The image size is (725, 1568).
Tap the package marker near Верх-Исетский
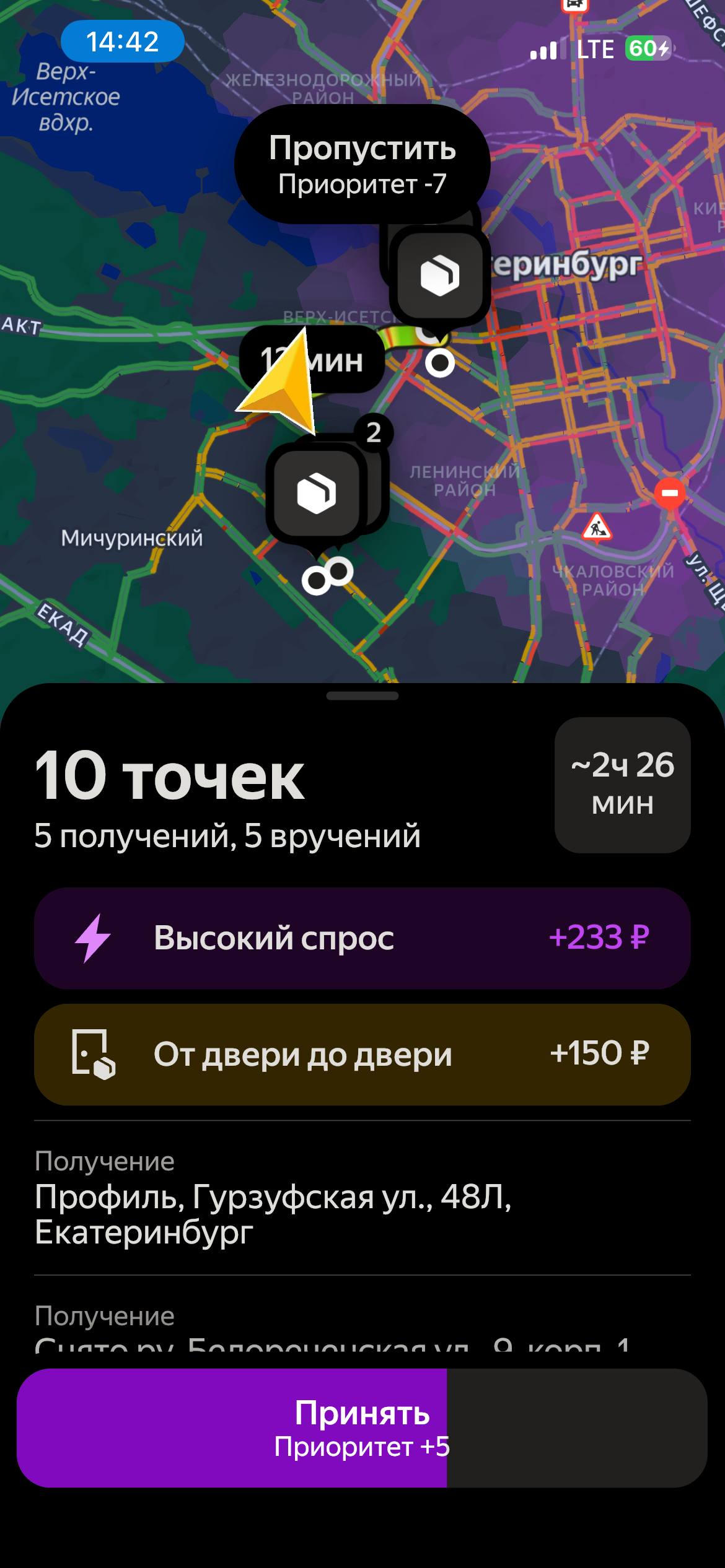[x=439, y=275]
